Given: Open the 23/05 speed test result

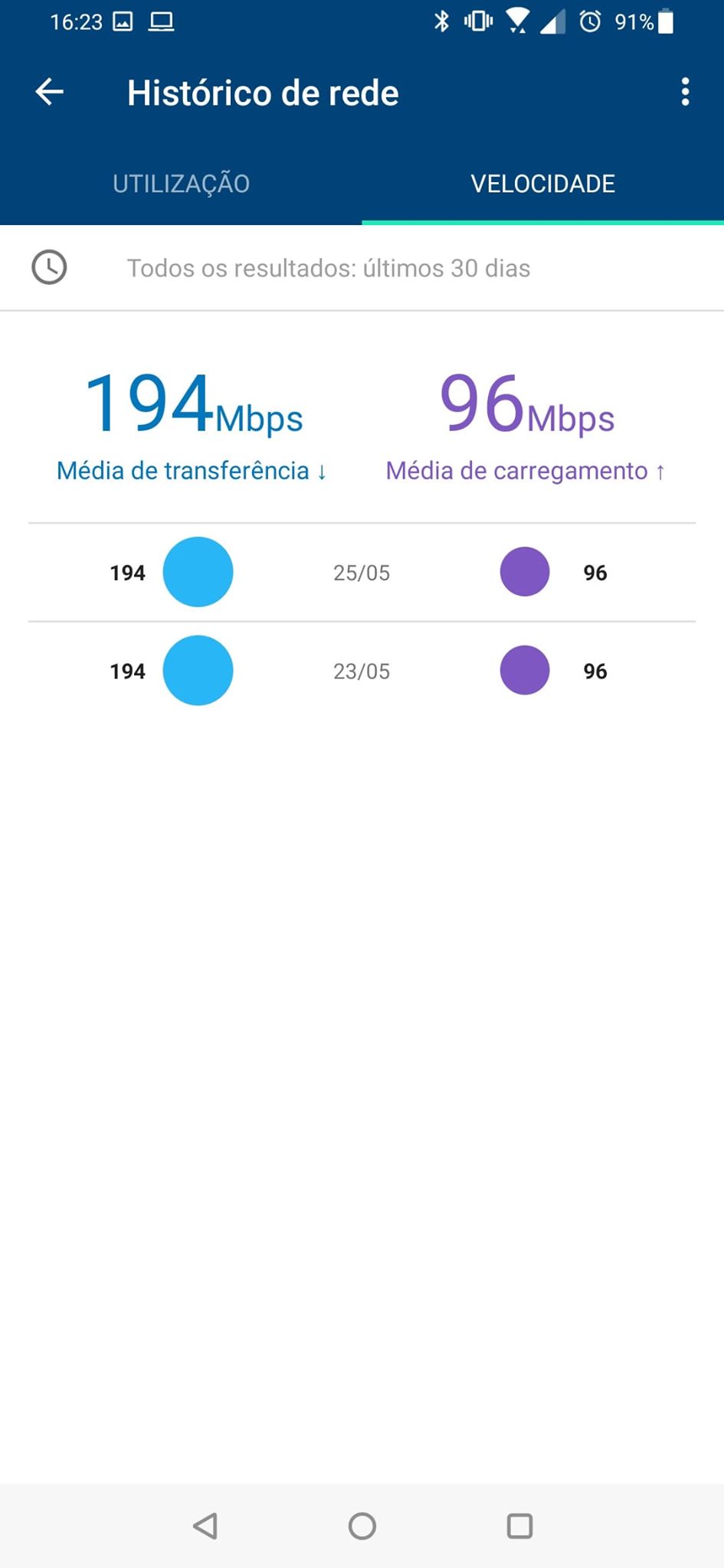Looking at the screenshot, I should click(x=362, y=671).
